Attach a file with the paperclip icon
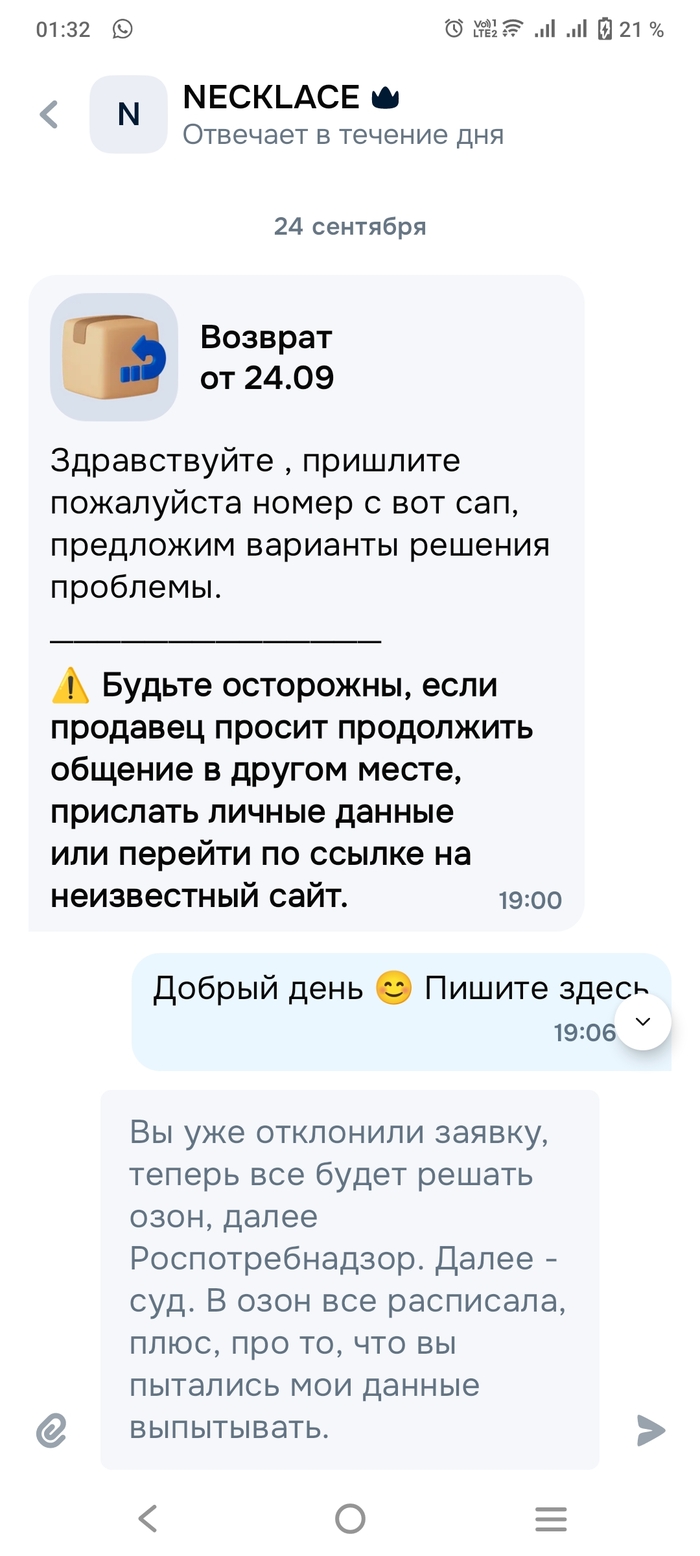Screen dimensions: 700x1556 click(x=50, y=1431)
